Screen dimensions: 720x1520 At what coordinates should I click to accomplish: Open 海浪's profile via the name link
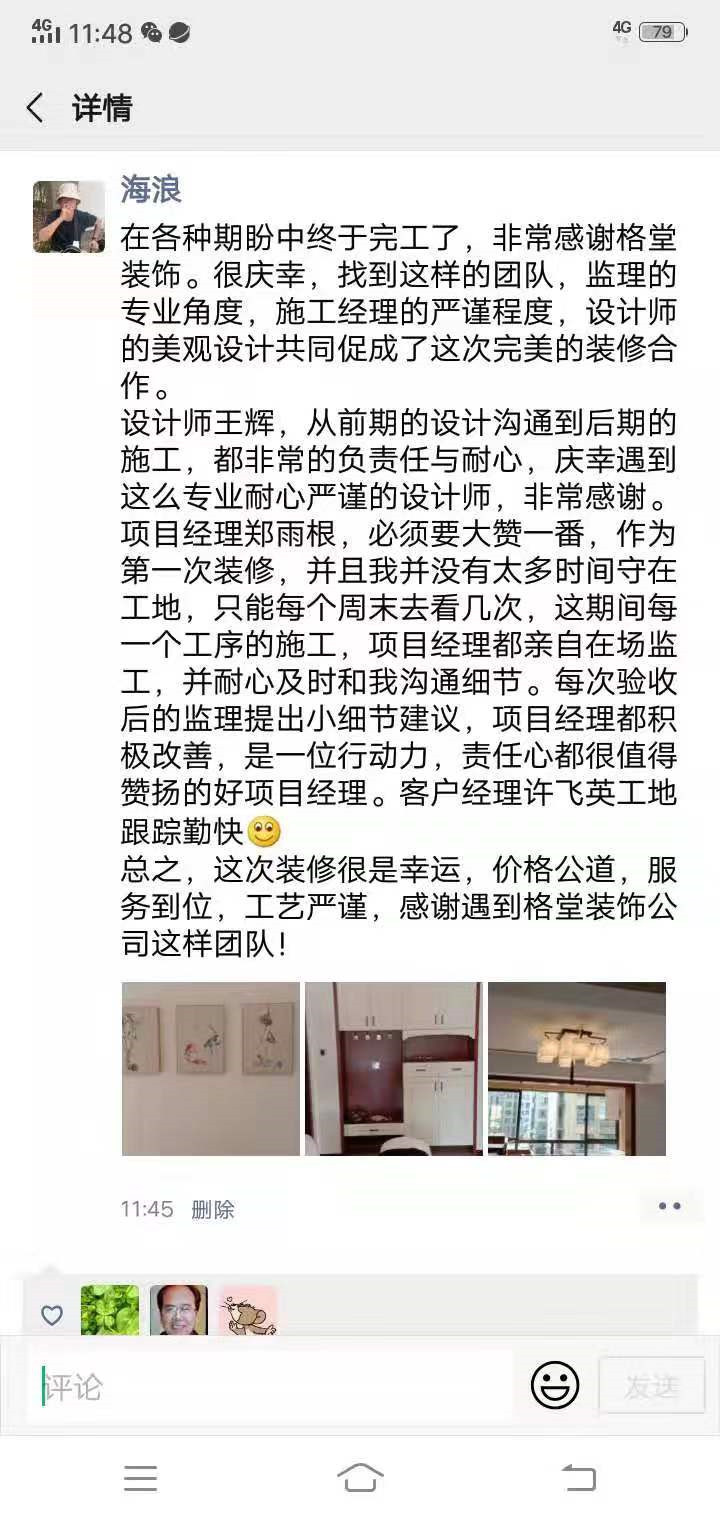(x=151, y=188)
